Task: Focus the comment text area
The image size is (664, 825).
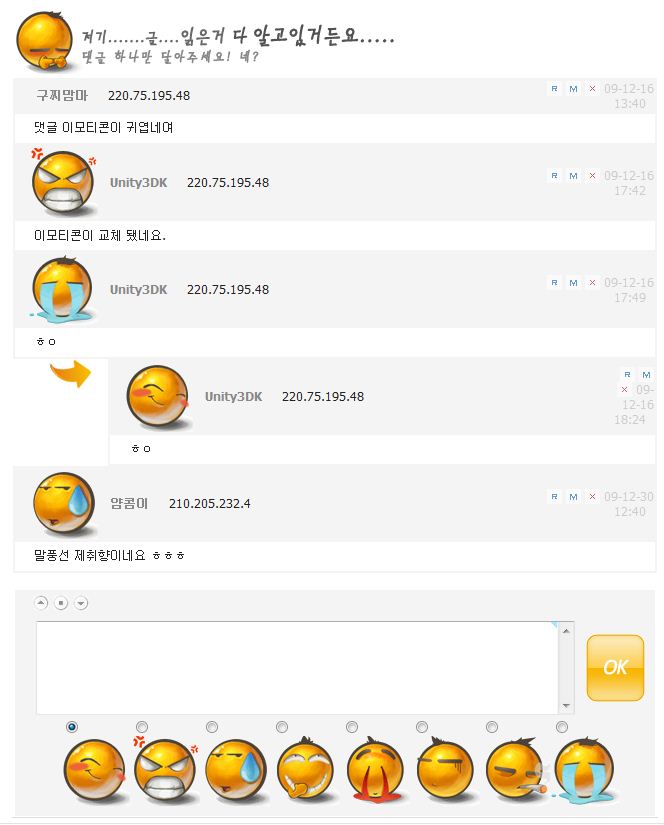Action: click(x=297, y=667)
